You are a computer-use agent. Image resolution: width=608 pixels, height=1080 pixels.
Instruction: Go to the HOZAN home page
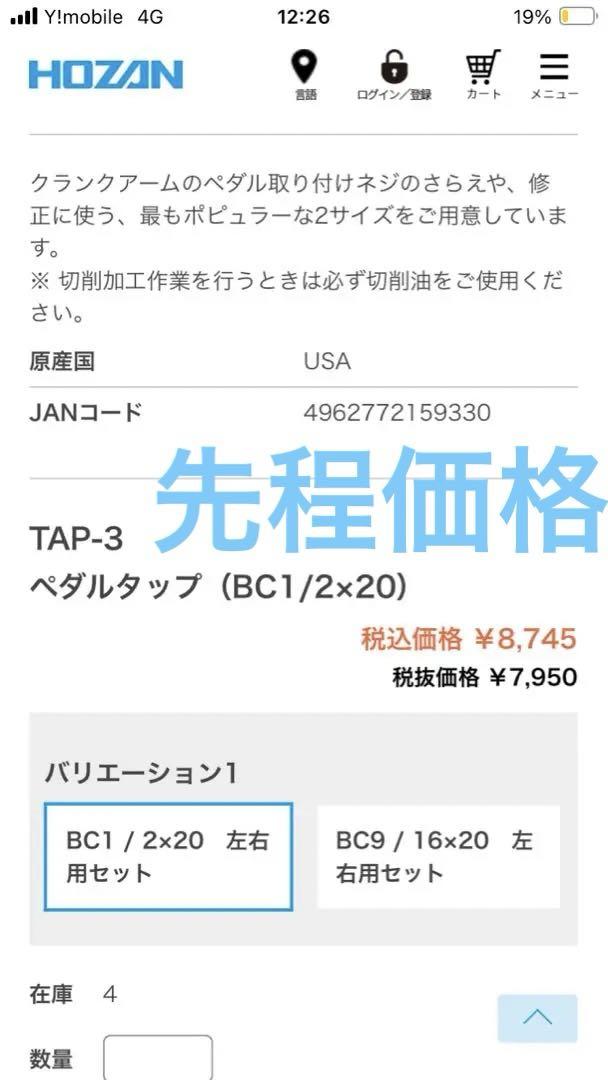click(x=106, y=74)
